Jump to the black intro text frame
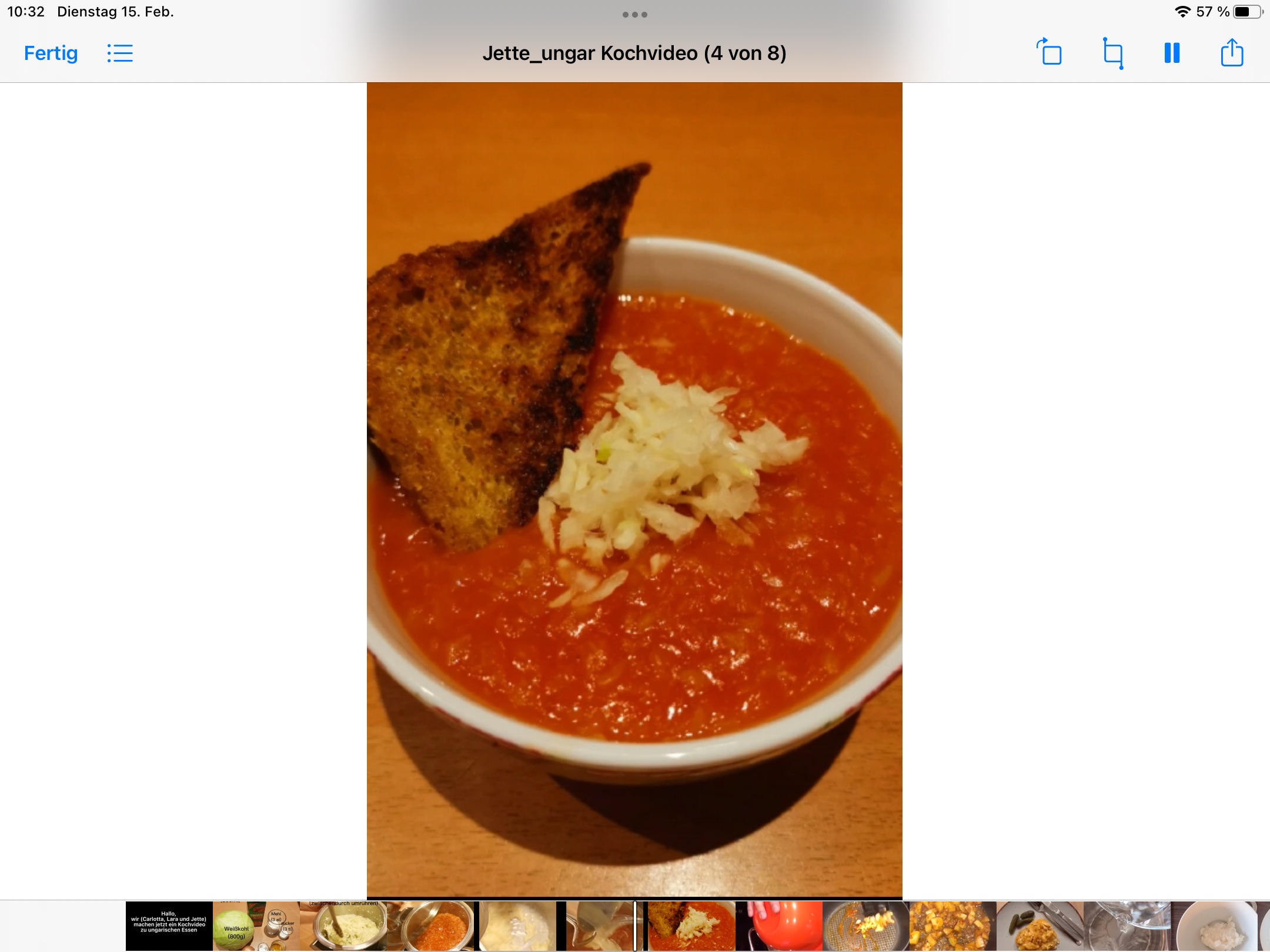The width and height of the screenshot is (1270, 952). 169,926
